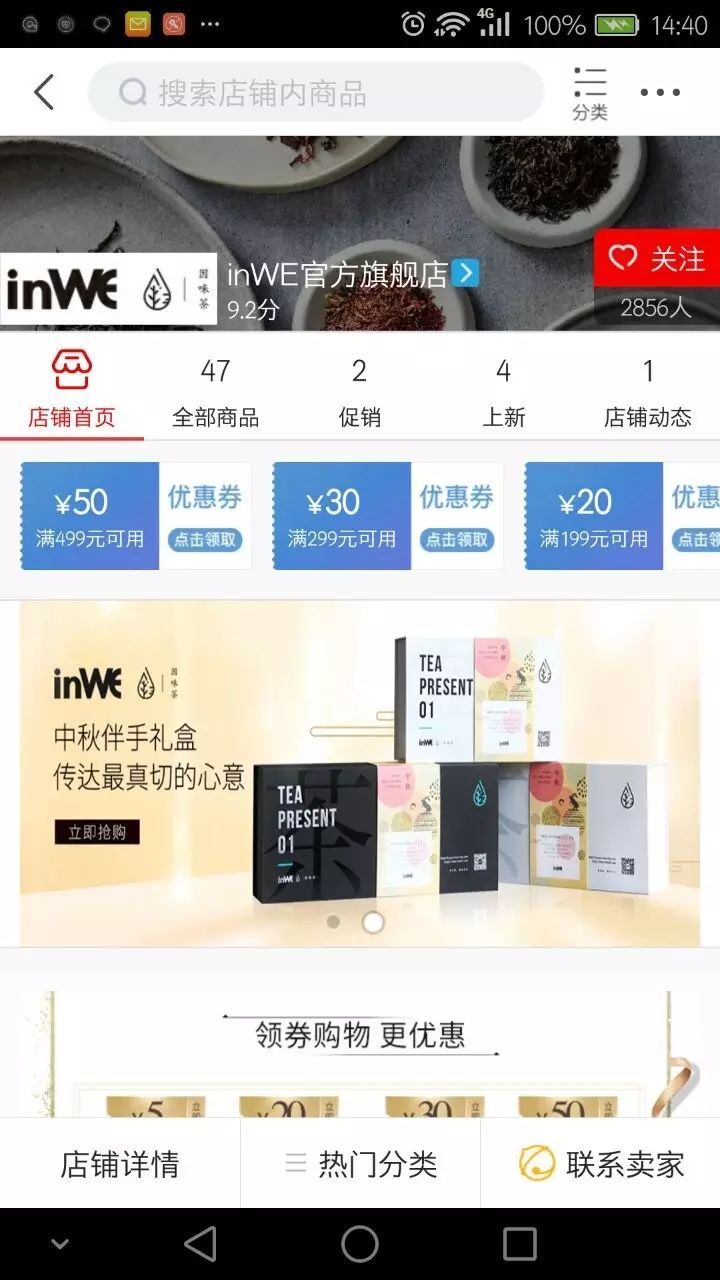Follow the store with the 关注 button
The width and height of the screenshot is (720, 1280).
coord(657,259)
